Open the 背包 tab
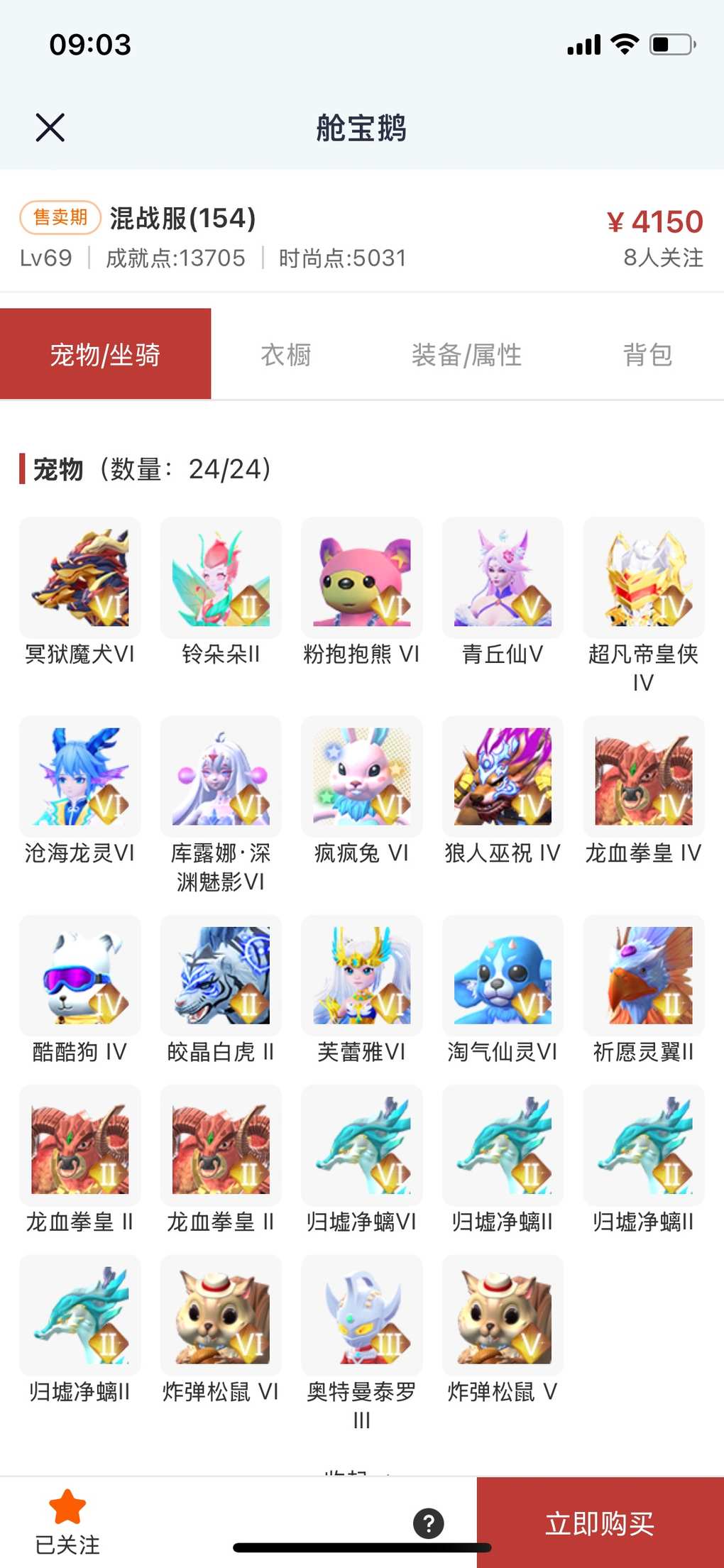This screenshot has width=724, height=1568. point(647,354)
